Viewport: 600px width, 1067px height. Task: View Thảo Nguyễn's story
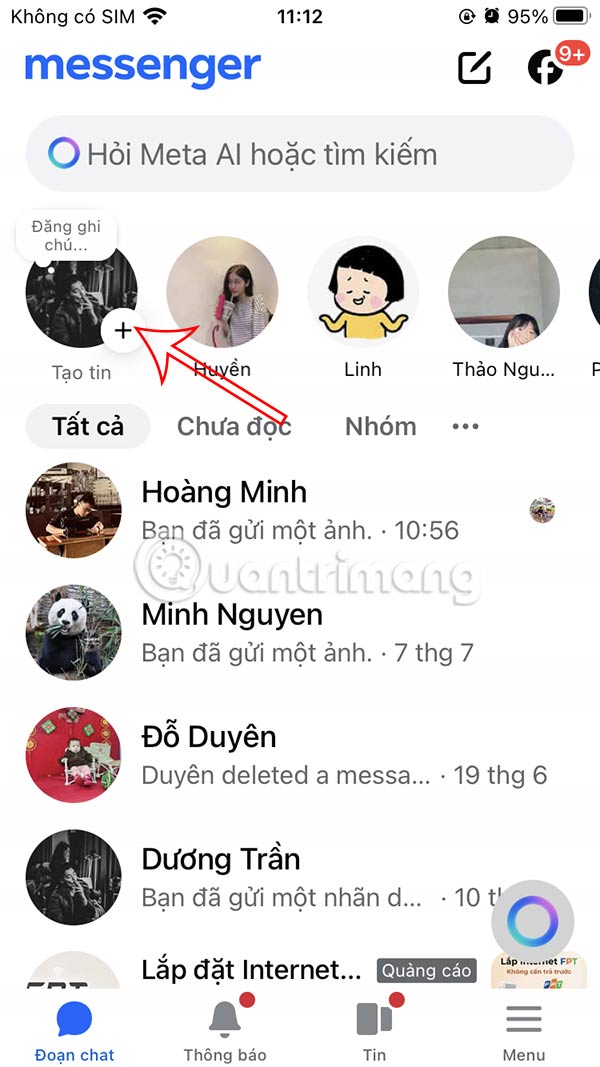pyautogui.click(x=504, y=292)
